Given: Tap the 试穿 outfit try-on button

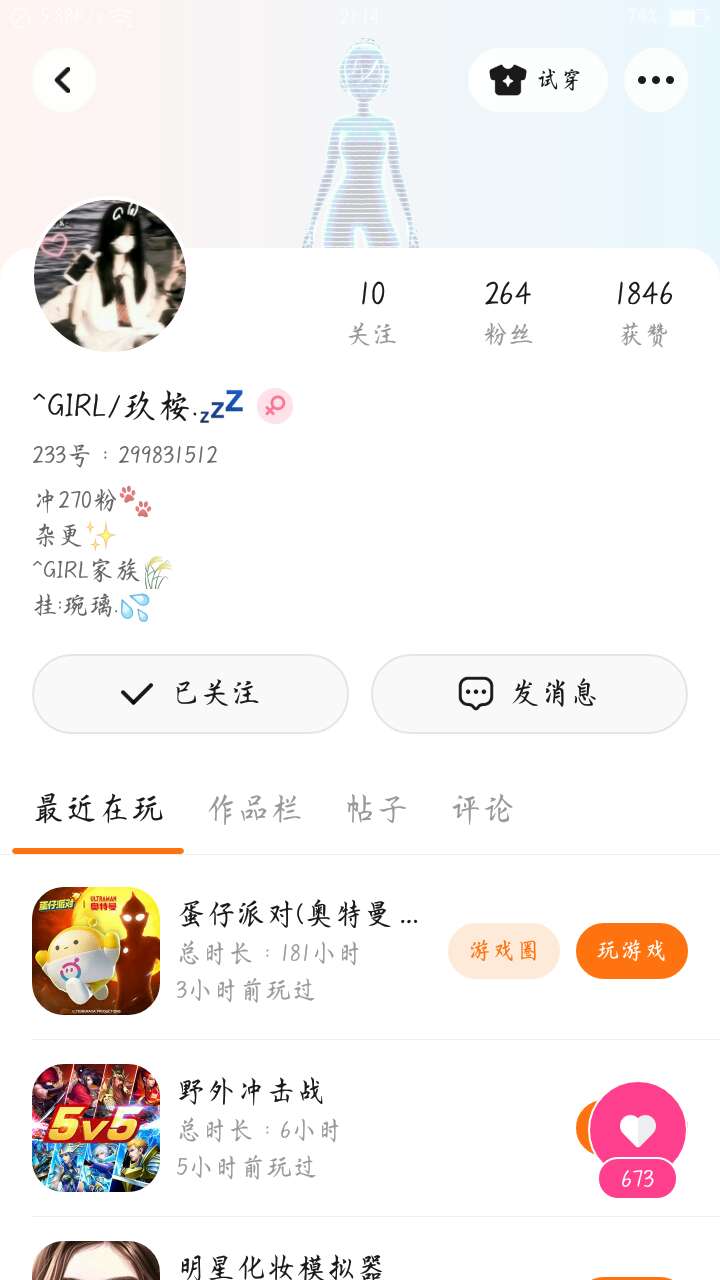Looking at the screenshot, I should pos(537,80).
